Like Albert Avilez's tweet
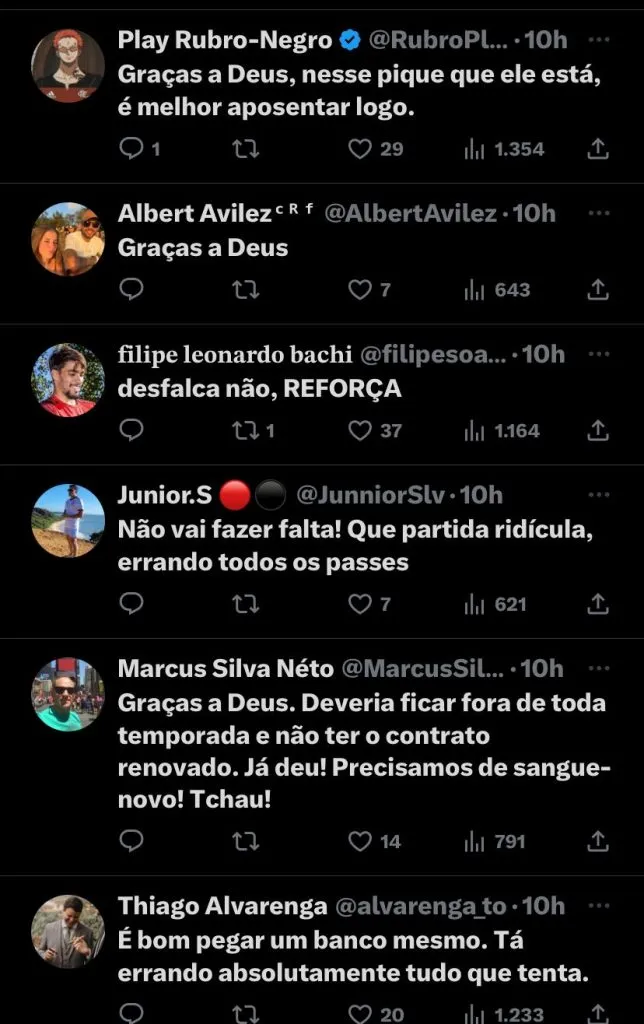This screenshot has width=644, height=1024. [360, 290]
